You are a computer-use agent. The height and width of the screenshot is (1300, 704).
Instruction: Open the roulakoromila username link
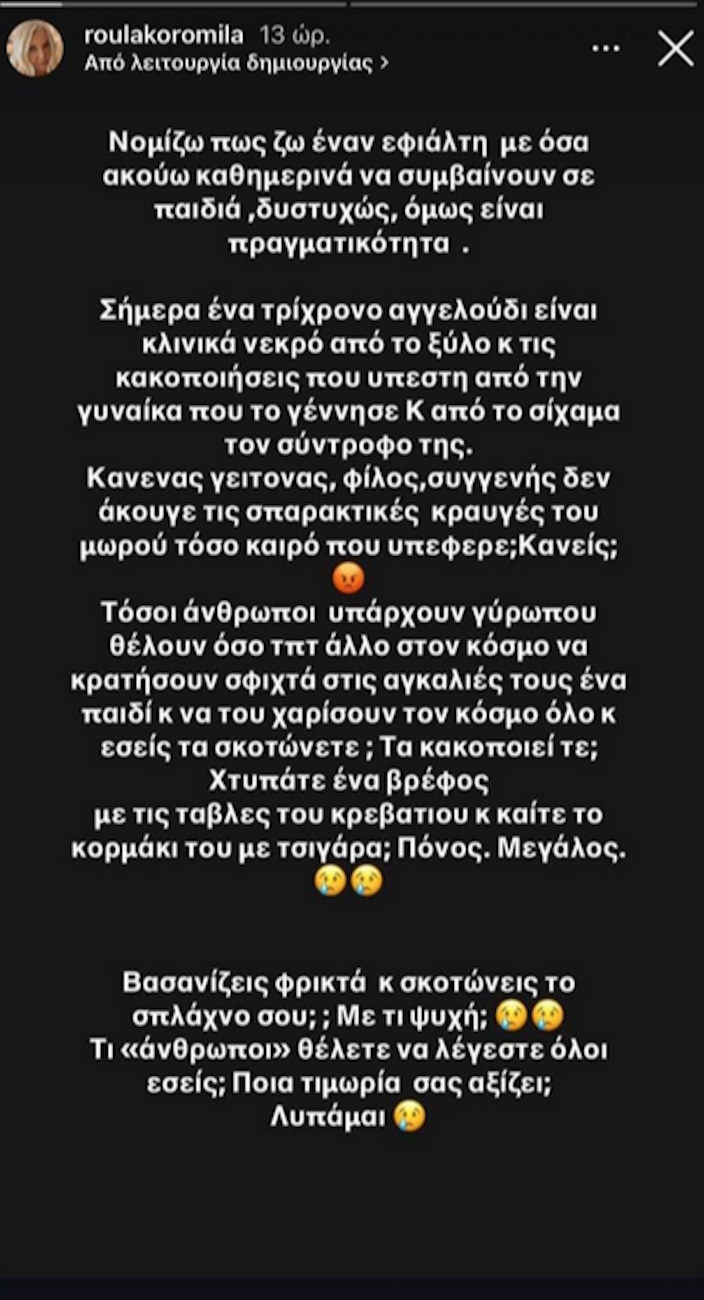[165, 36]
